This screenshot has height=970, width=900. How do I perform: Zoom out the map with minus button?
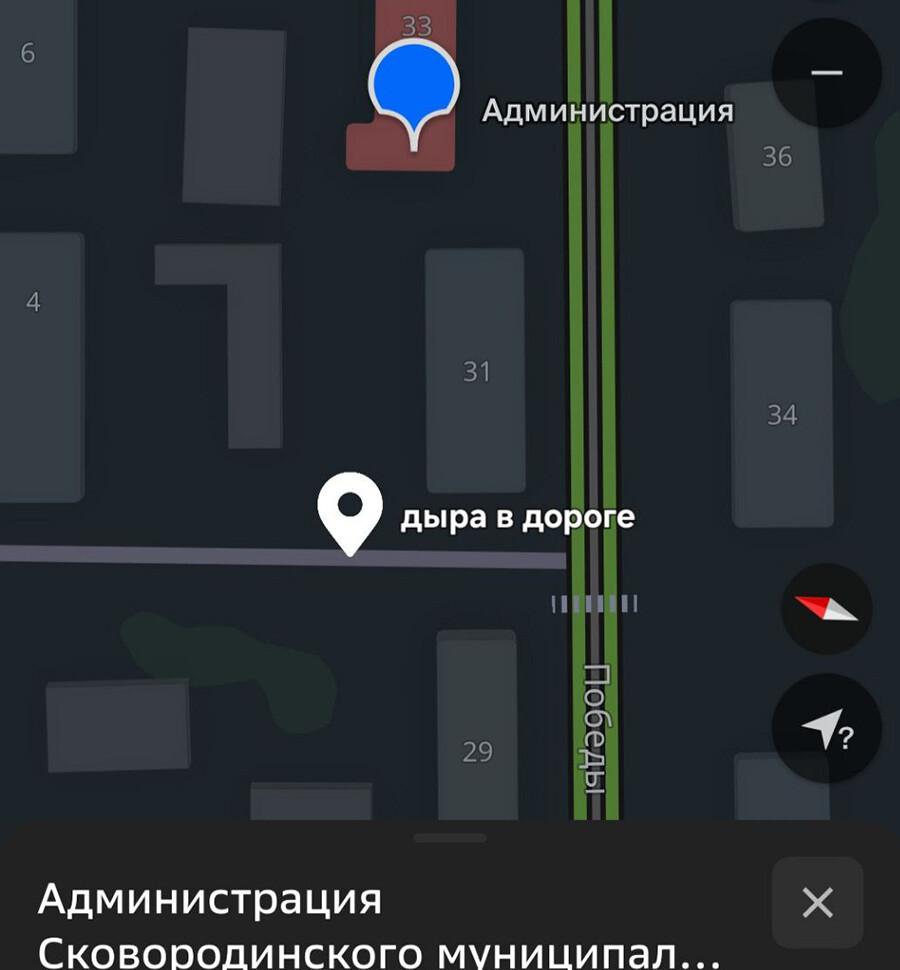coord(827,74)
